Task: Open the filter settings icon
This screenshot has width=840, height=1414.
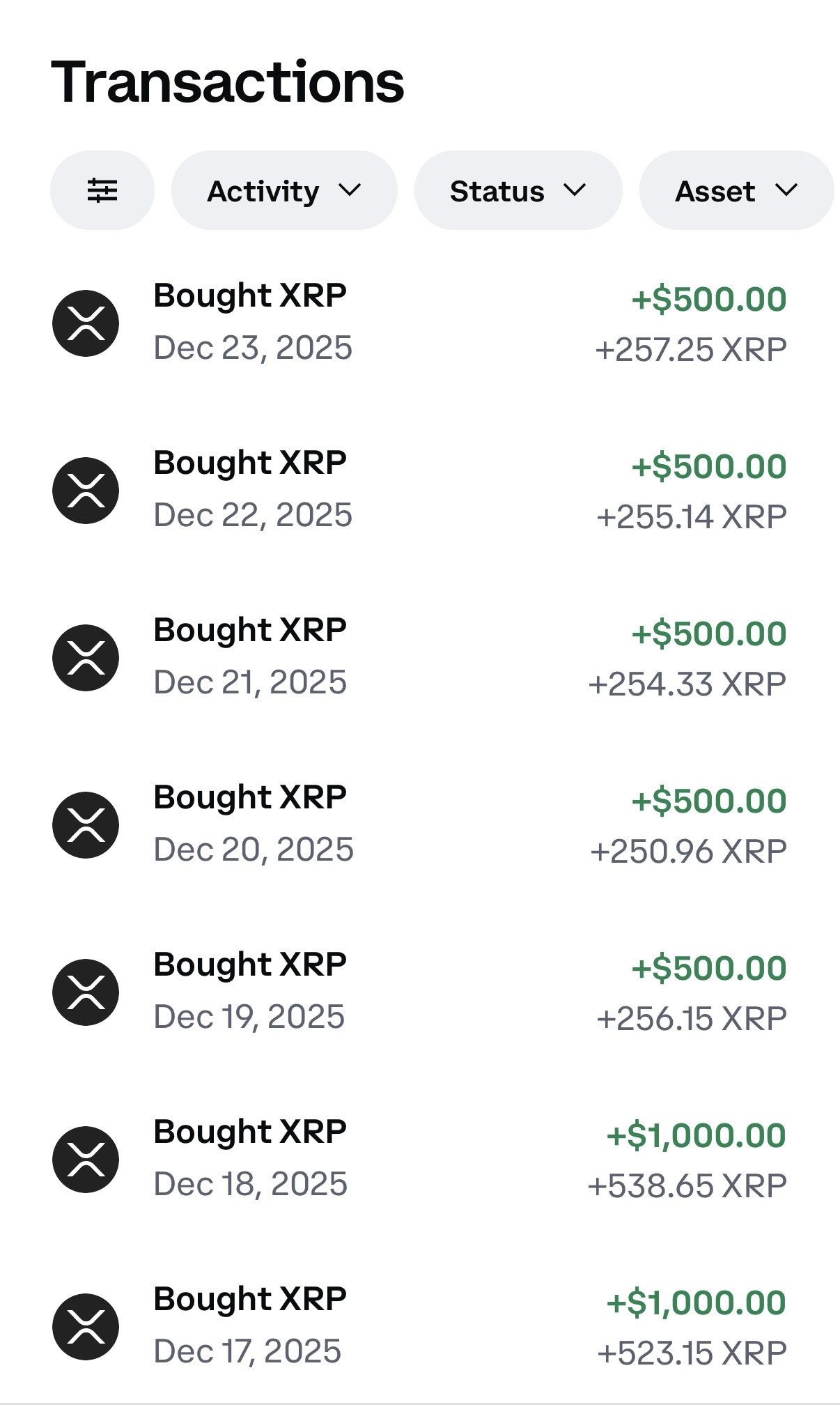Action: (x=102, y=190)
